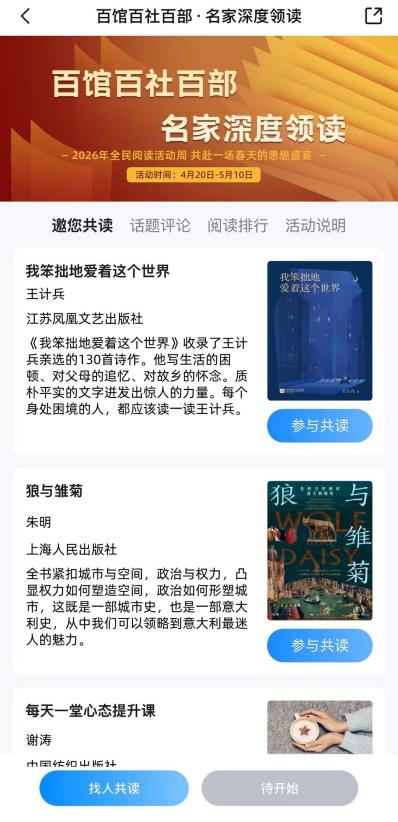The height and width of the screenshot is (822, 398).
Task: View the 狼与雏菊 book cover
Action: [x=320, y=550]
